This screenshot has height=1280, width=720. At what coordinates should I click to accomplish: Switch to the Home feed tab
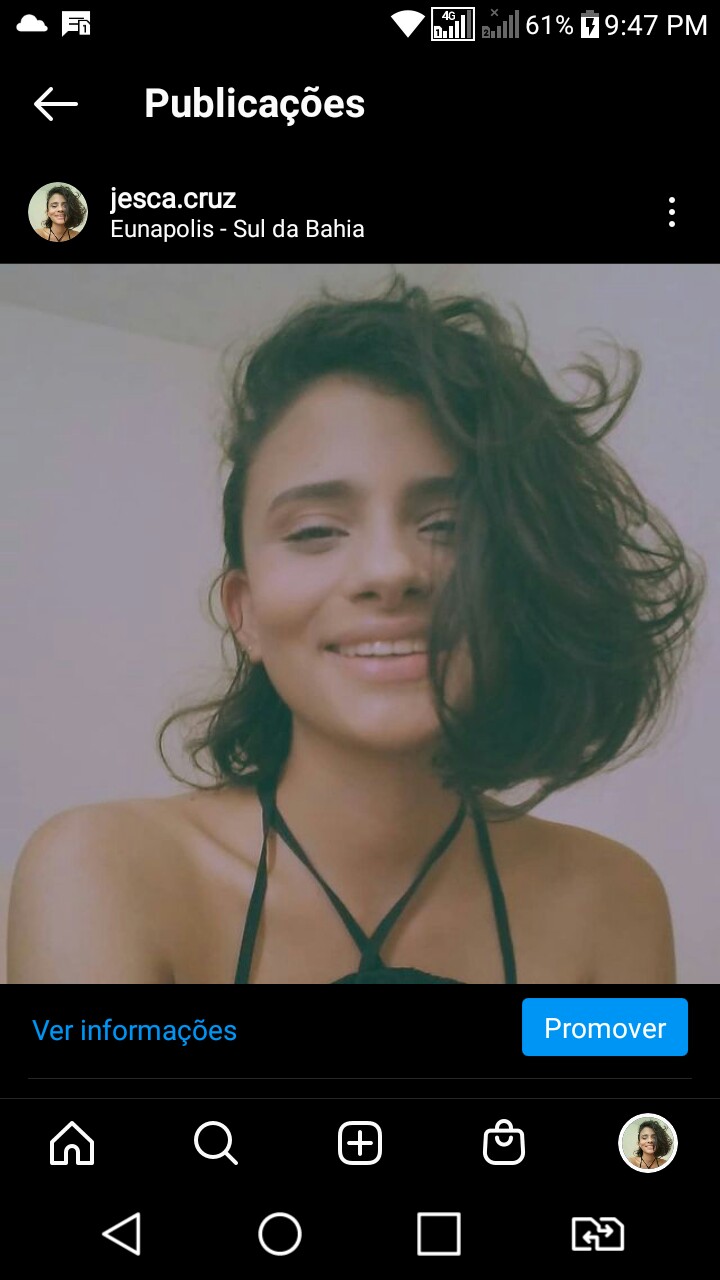(72, 1143)
